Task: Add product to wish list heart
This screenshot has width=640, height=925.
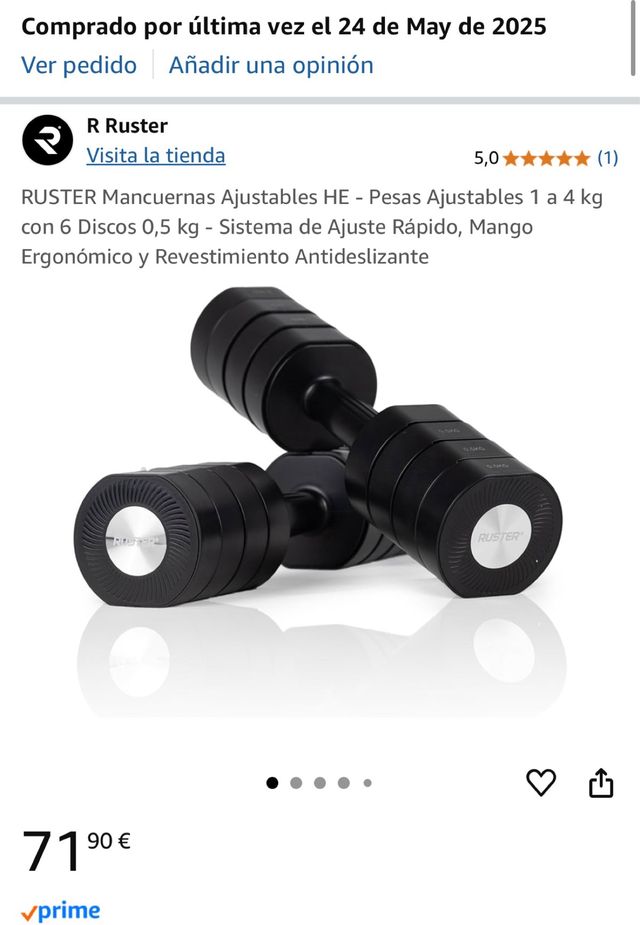Action: click(541, 783)
